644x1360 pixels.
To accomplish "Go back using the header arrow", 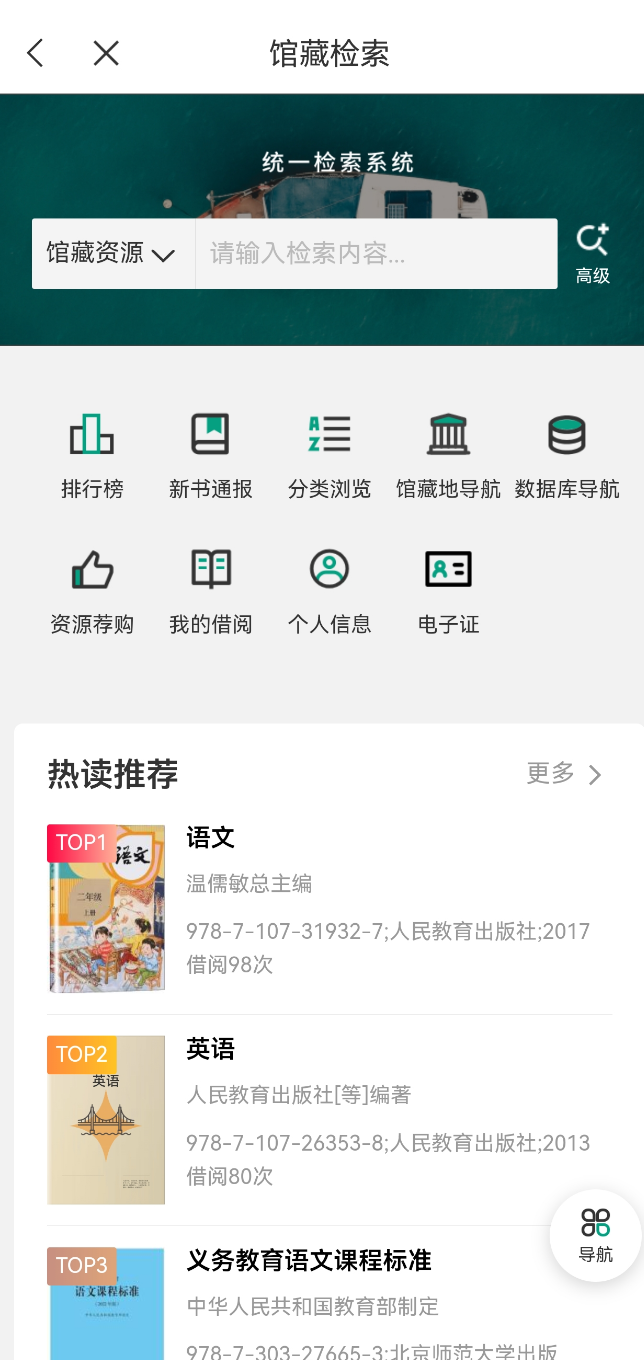I will pyautogui.click(x=36, y=53).
